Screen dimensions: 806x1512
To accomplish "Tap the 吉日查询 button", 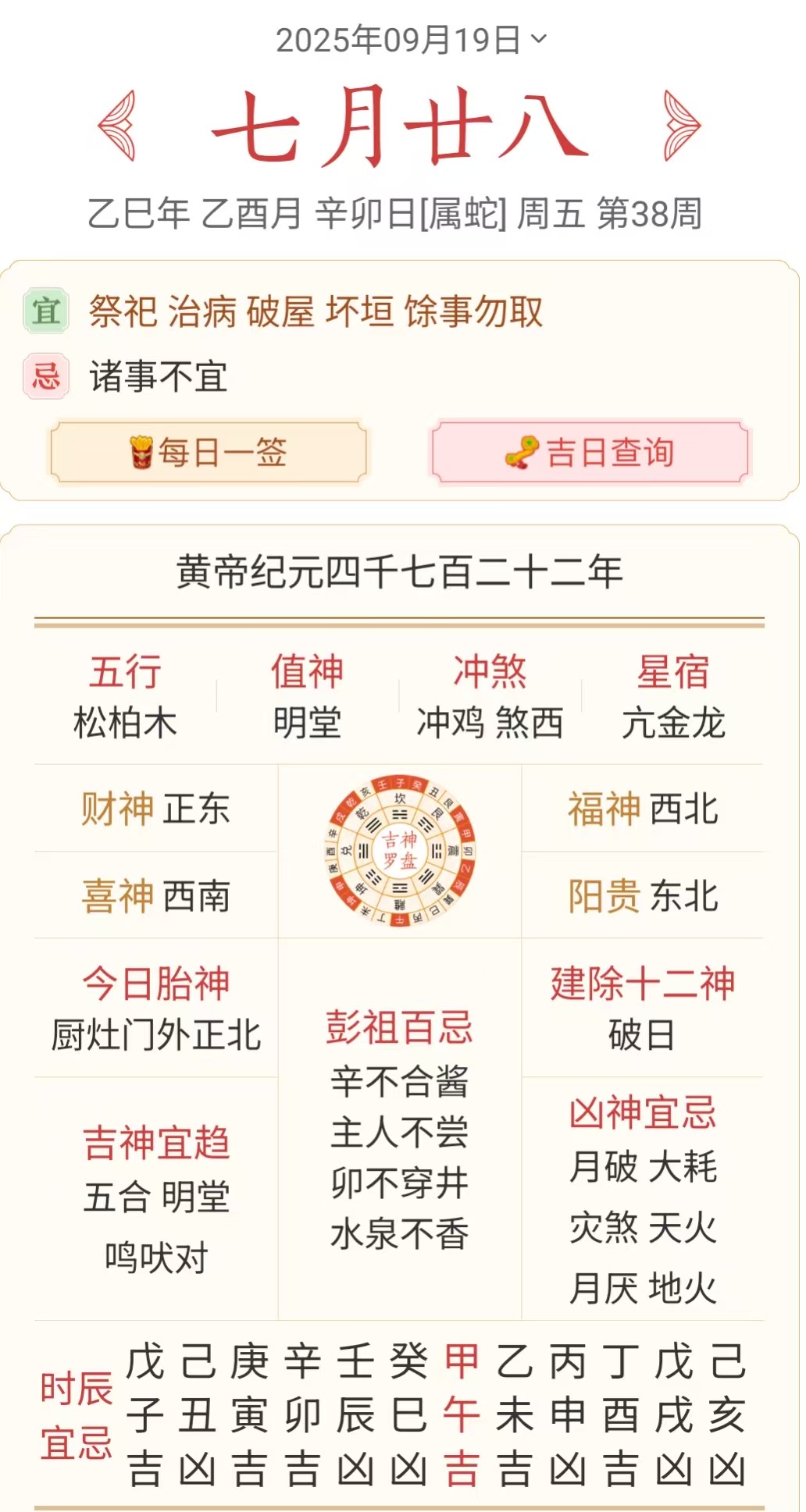I will 590,452.
